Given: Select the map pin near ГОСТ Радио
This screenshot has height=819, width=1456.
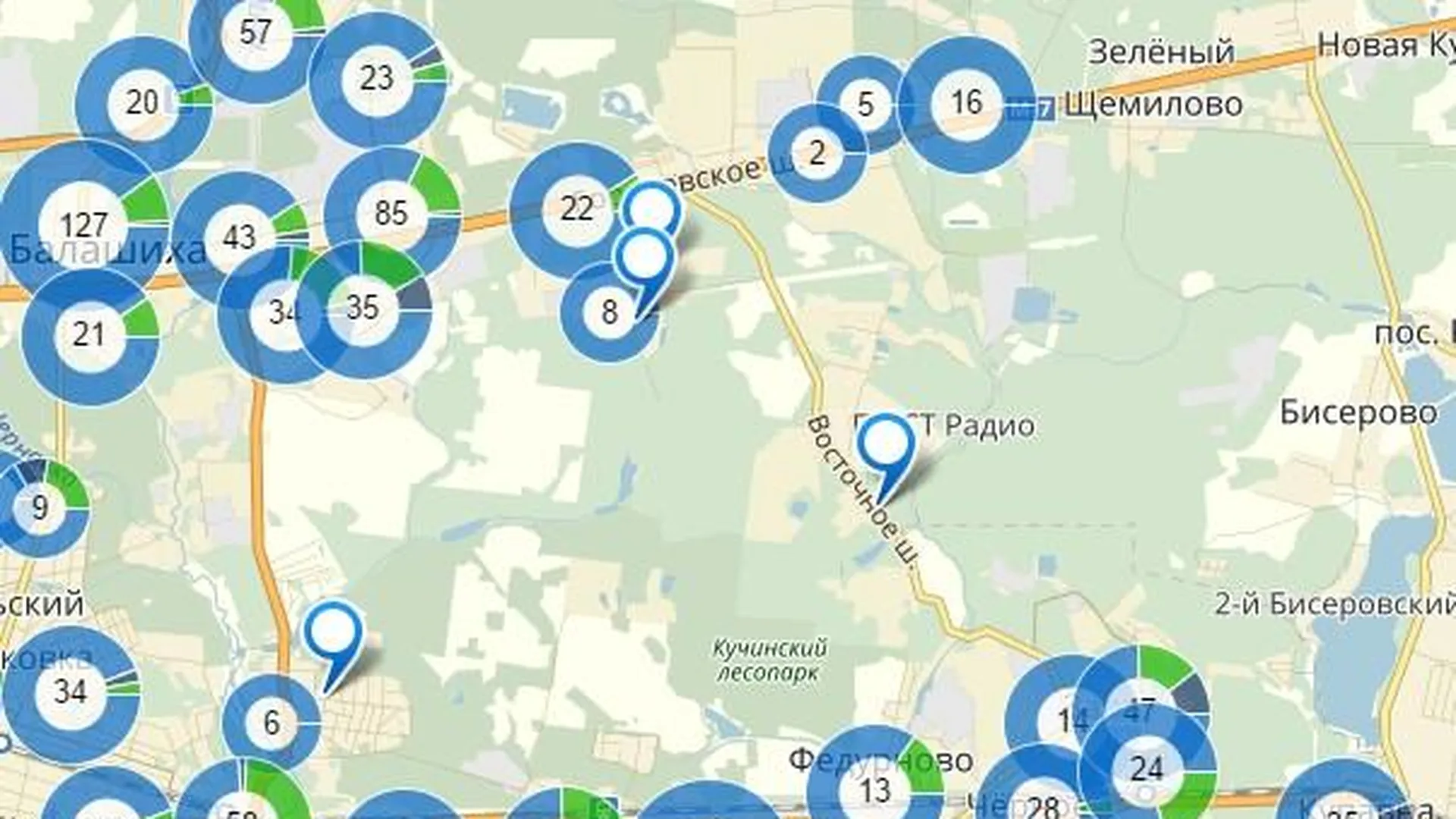Looking at the screenshot, I should [x=885, y=444].
